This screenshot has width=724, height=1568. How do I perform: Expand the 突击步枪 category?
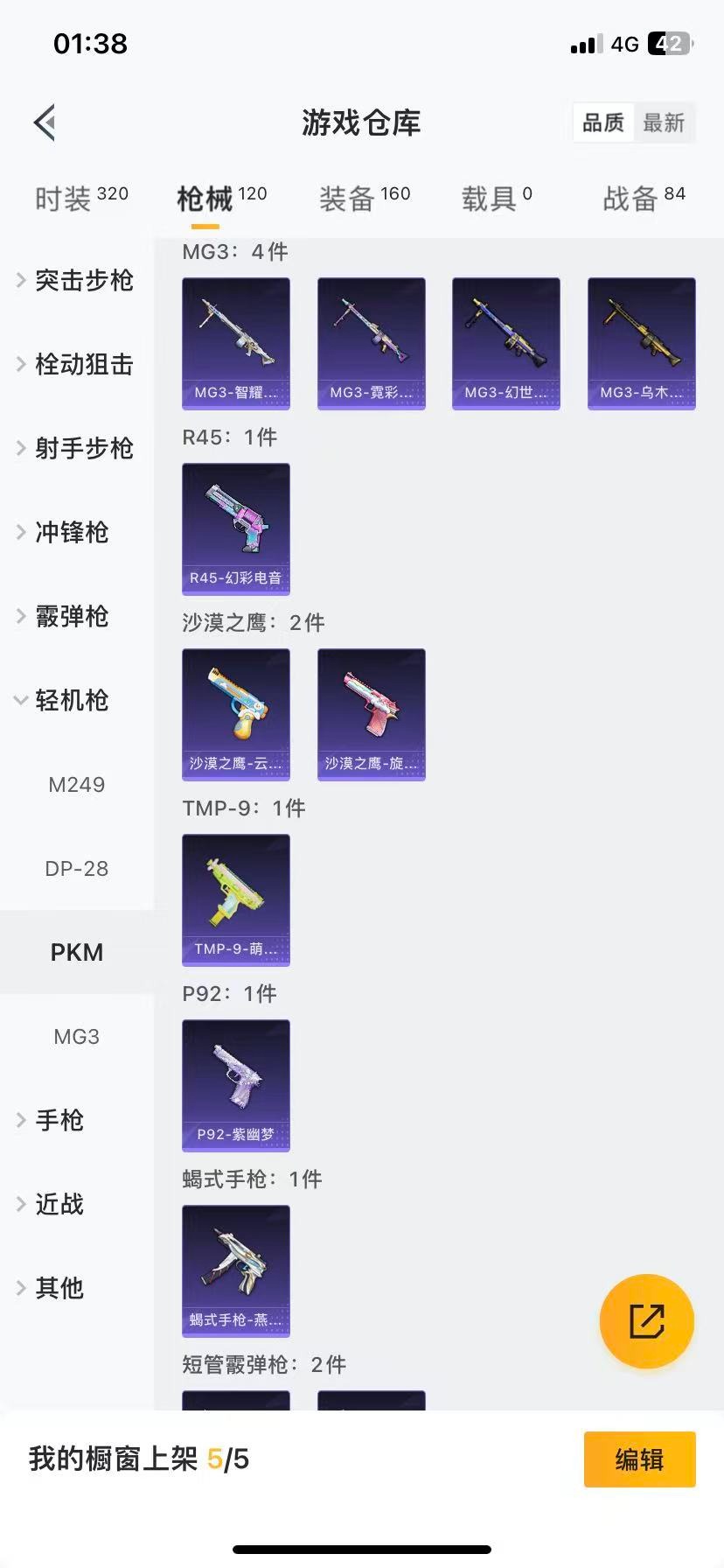point(83,280)
